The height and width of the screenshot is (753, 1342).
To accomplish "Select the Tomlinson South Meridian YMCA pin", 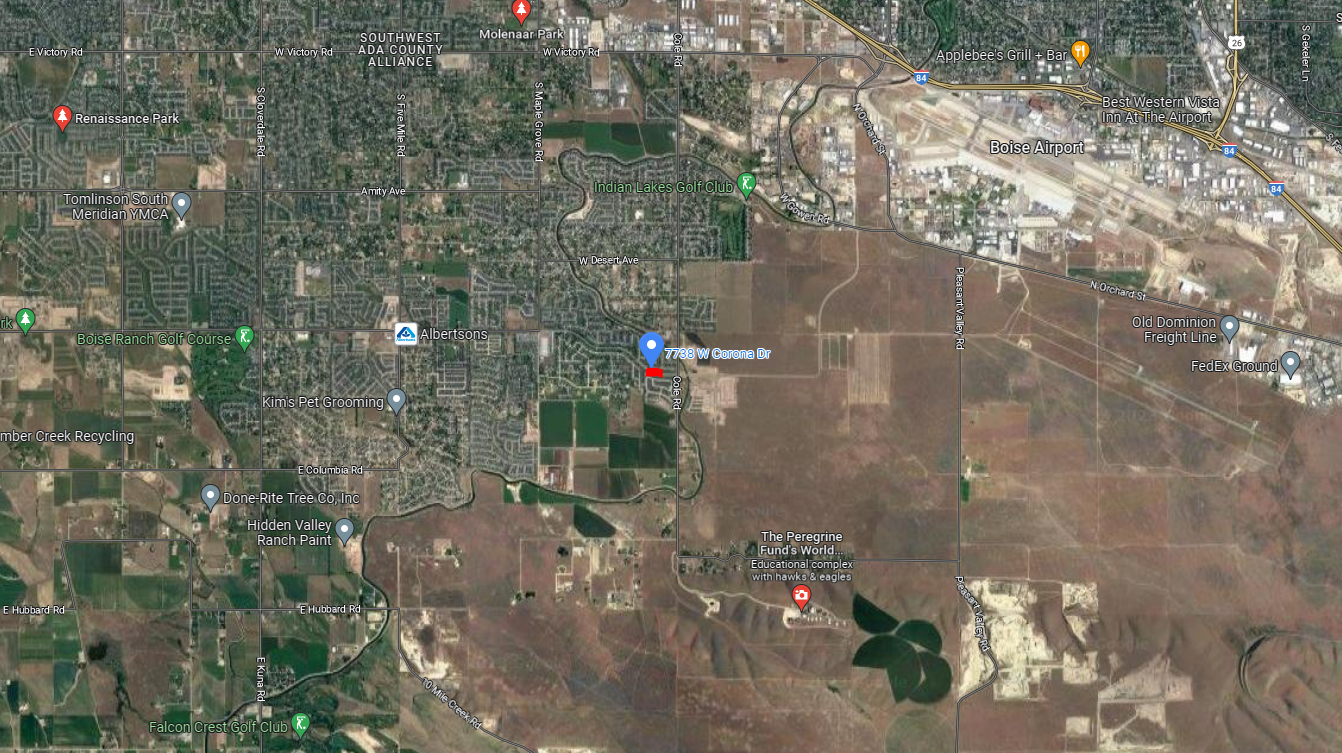I will [181, 205].
